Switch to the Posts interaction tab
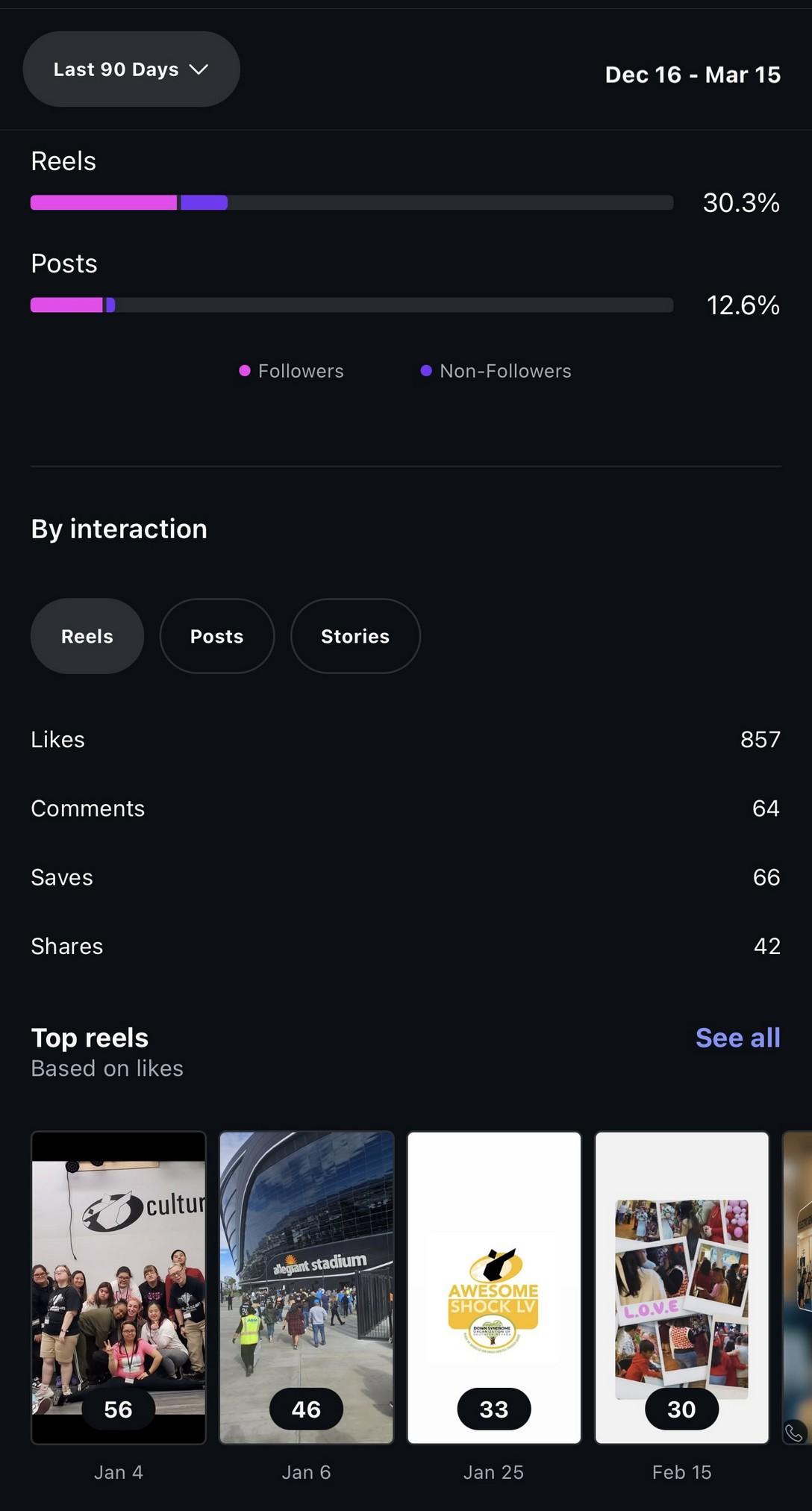This screenshot has height=1511, width=812. [x=216, y=636]
